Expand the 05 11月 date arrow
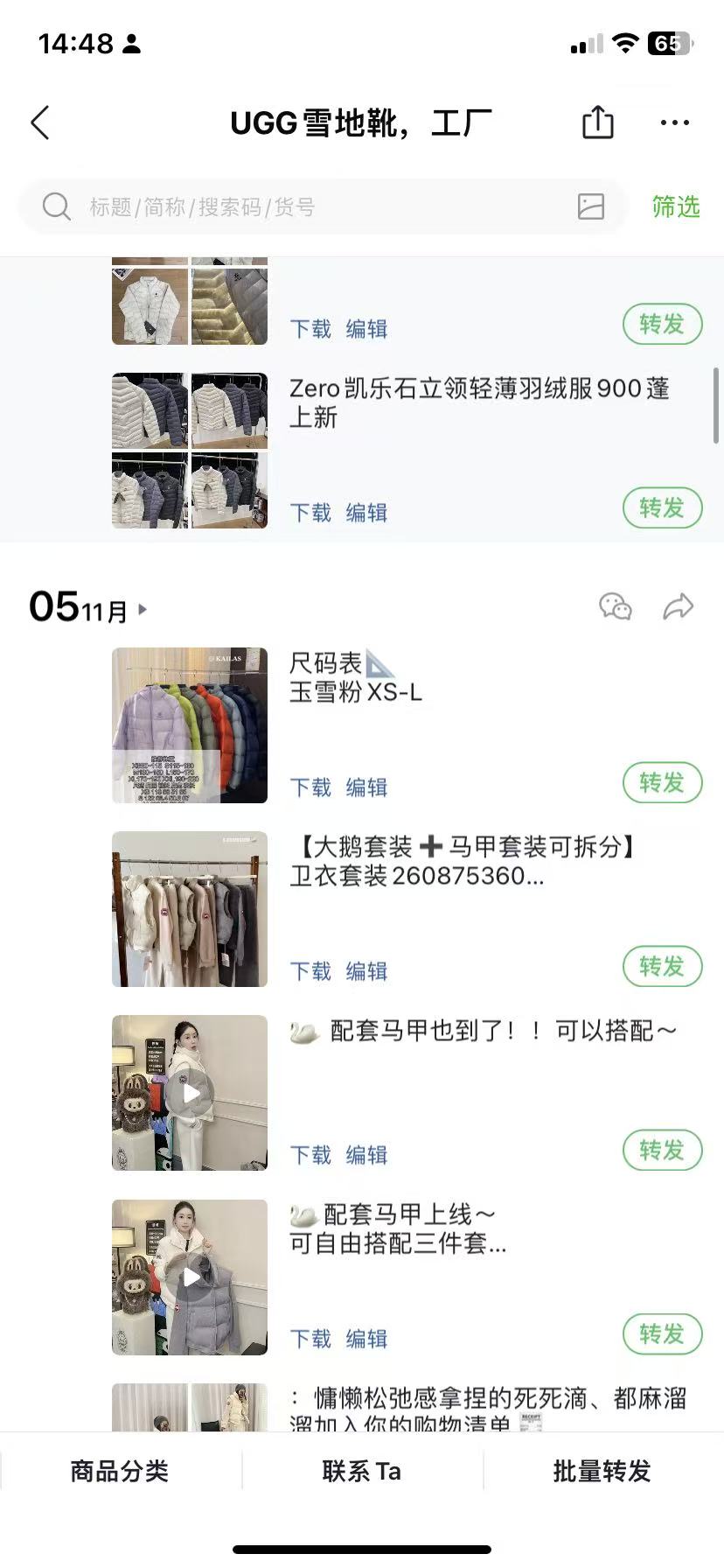The image size is (724, 1568). 143,609
